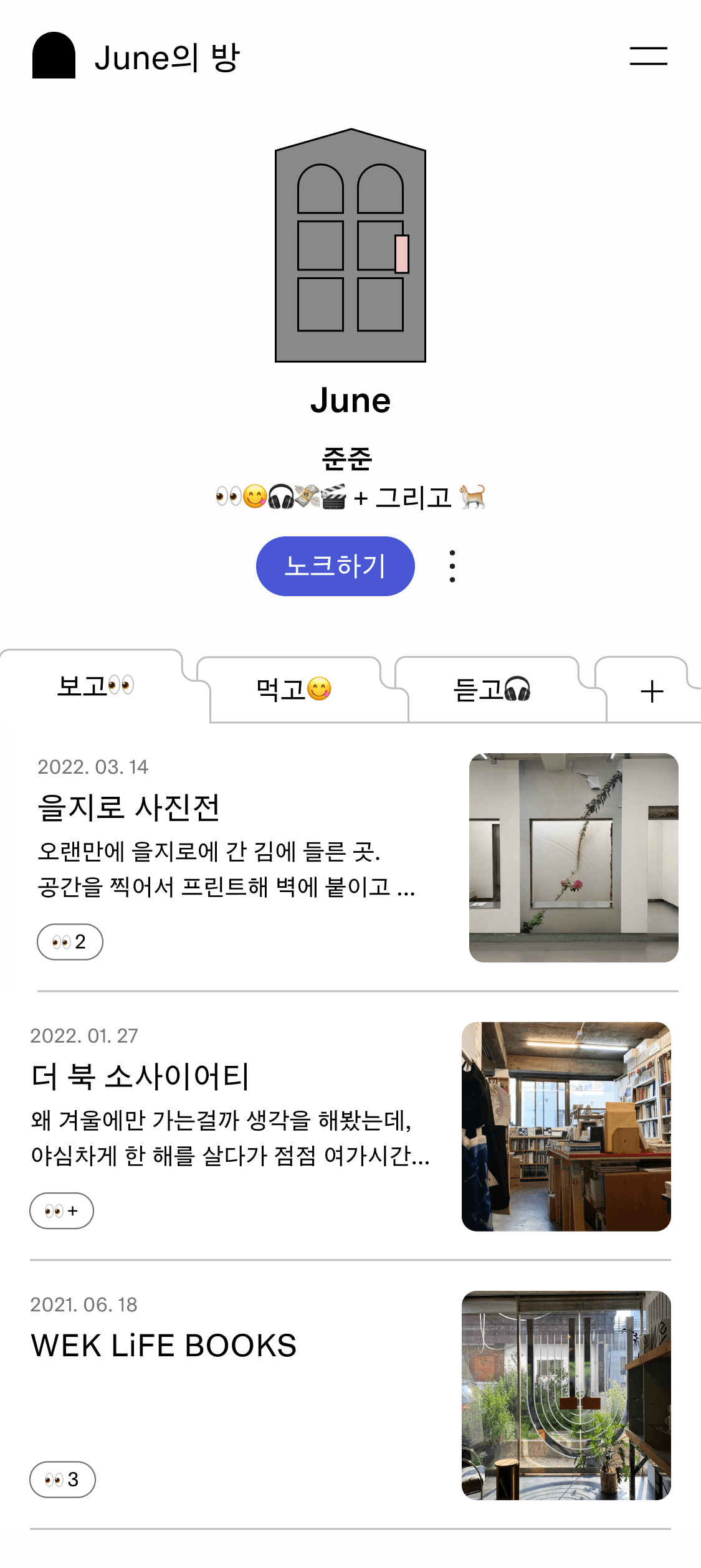
Task: View the 더 북 소사이어티 bookstore photo
Action: tap(566, 1126)
